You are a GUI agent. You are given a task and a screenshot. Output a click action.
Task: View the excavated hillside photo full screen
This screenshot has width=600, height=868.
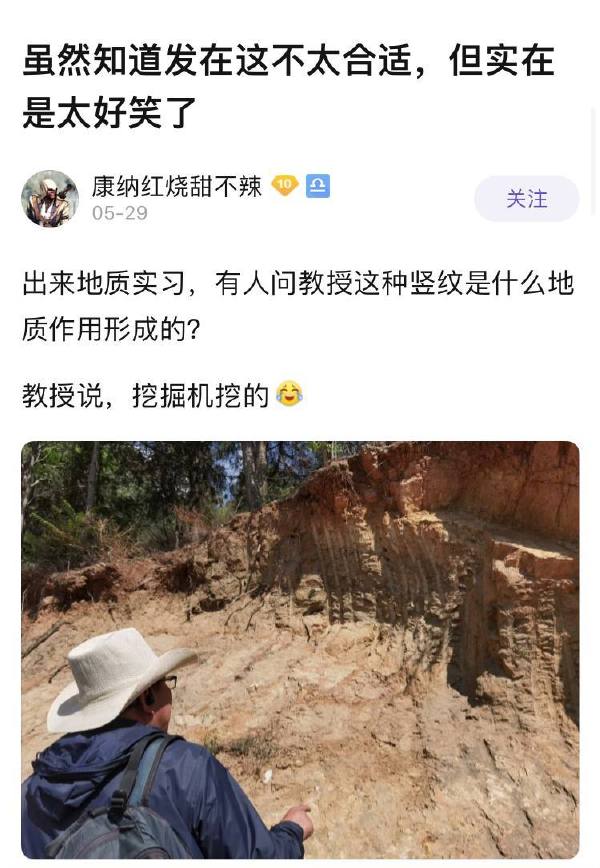point(300,648)
